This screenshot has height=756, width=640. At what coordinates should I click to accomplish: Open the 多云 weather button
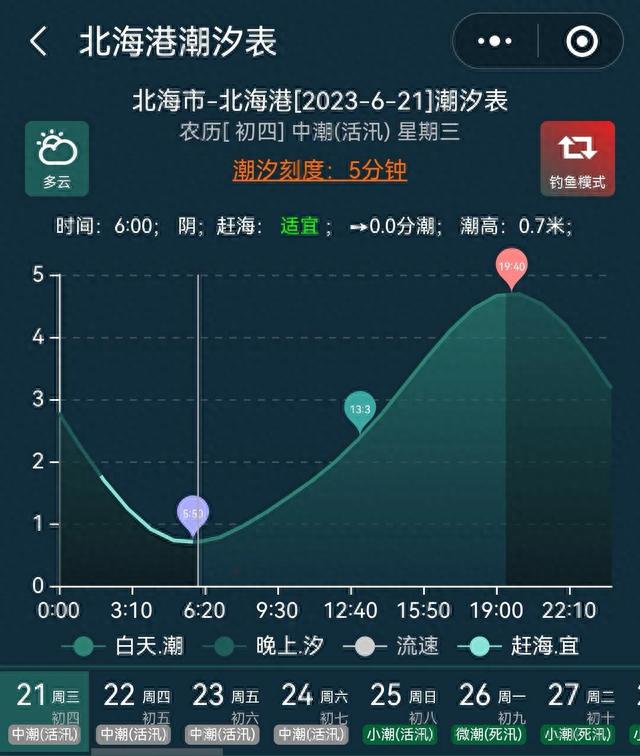click(x=57, y=159)
